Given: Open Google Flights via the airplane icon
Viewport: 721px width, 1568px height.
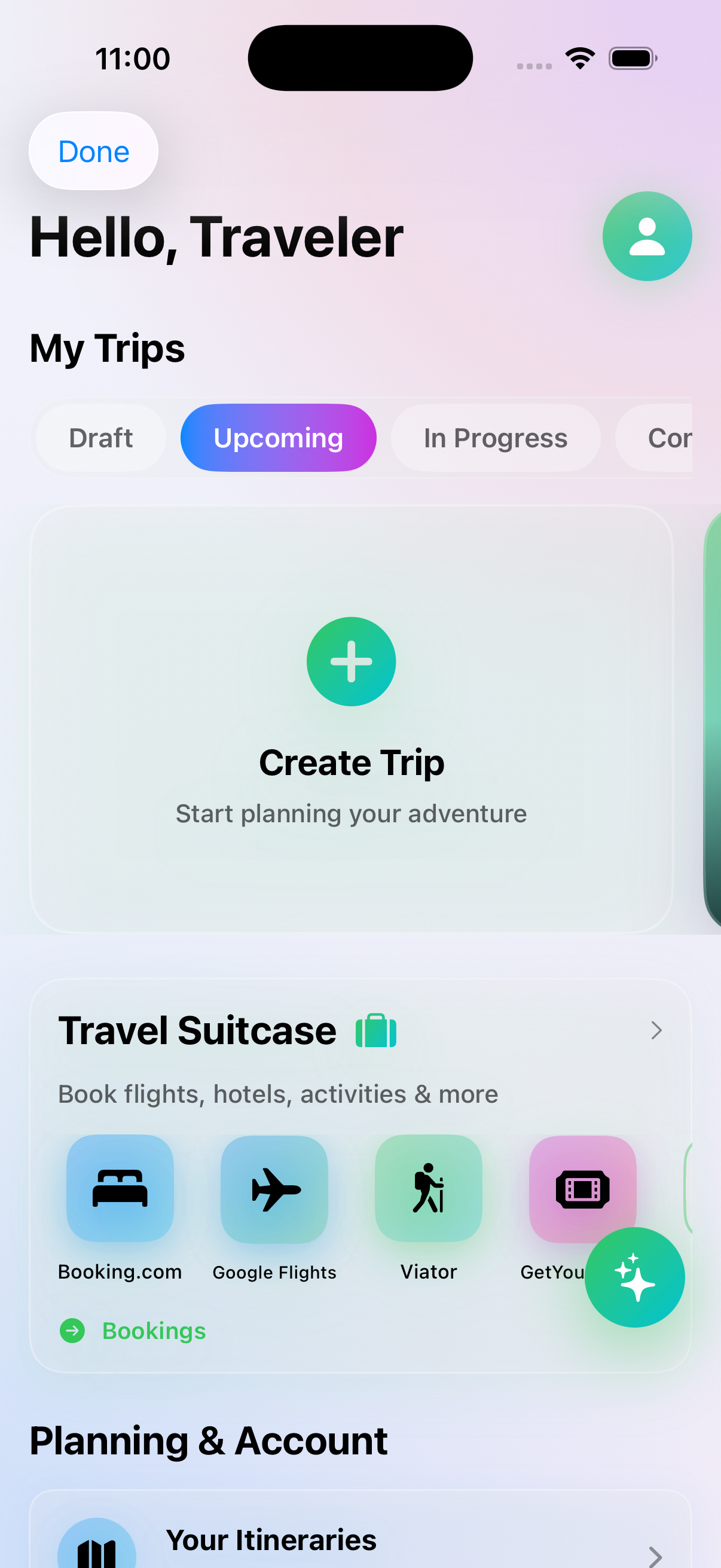Looking at the screenshot, I should (274, 1188).
